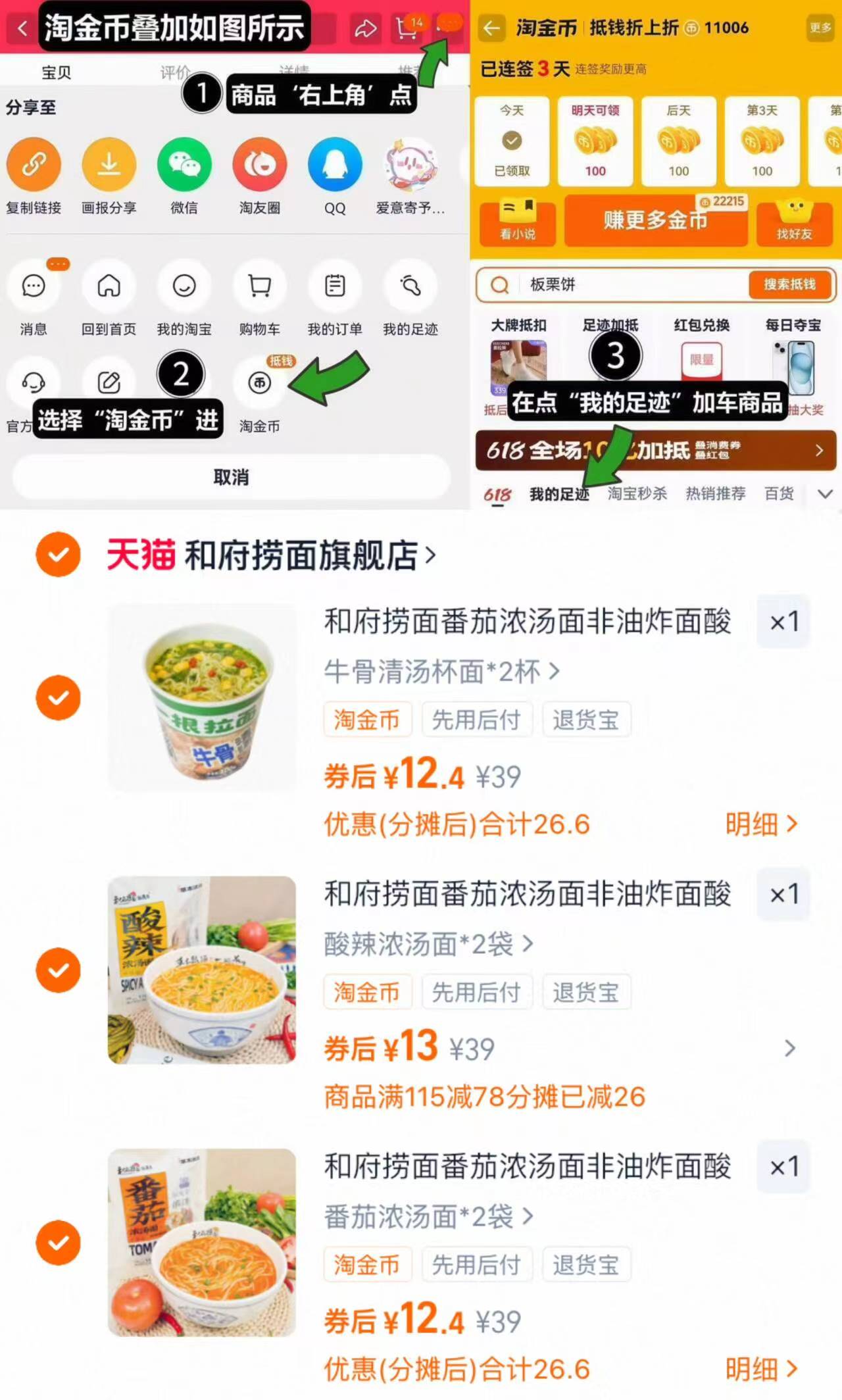Open 我的足迹 browsing history icon

pyautogui.click(x=410, y=286)
